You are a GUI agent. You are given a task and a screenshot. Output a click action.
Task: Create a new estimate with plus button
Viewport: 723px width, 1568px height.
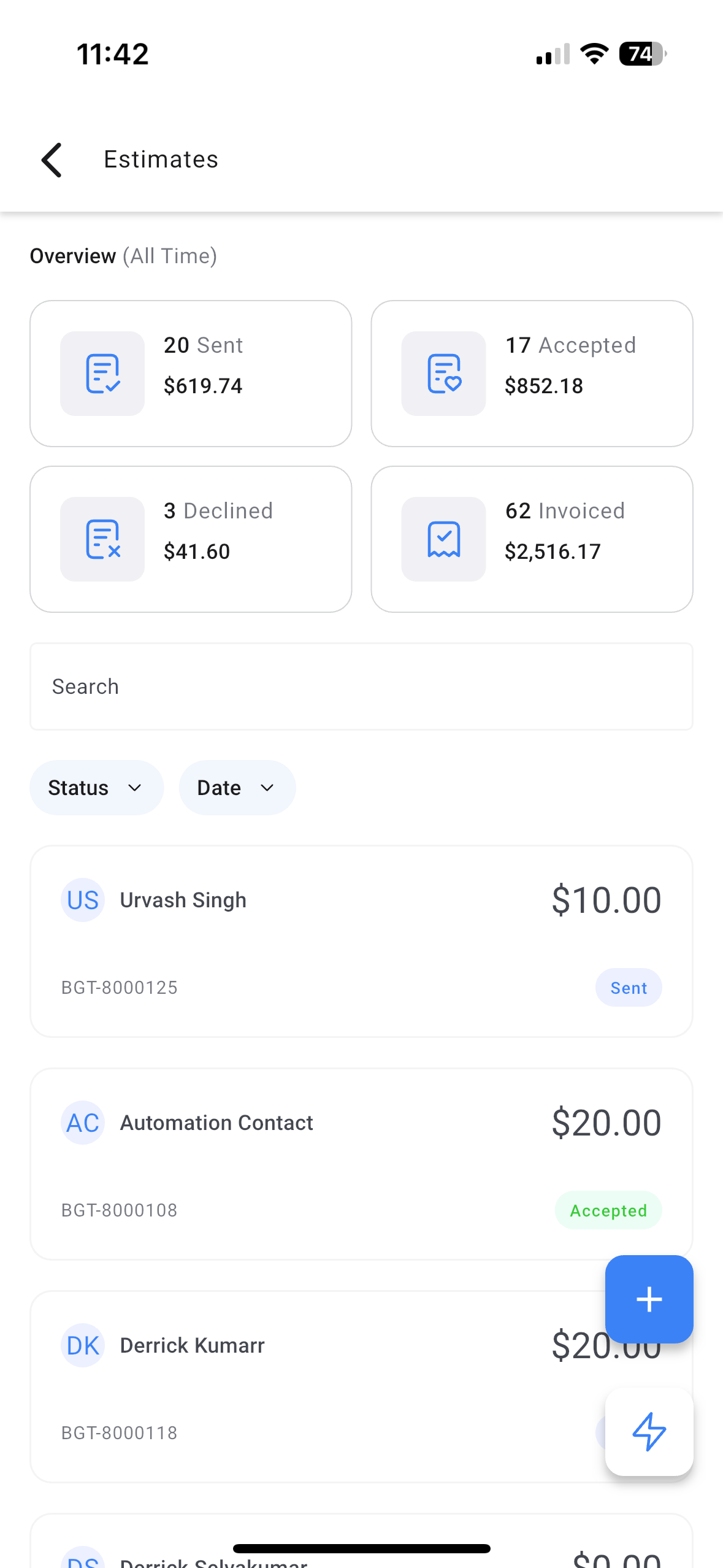(x=649, y=1299)
